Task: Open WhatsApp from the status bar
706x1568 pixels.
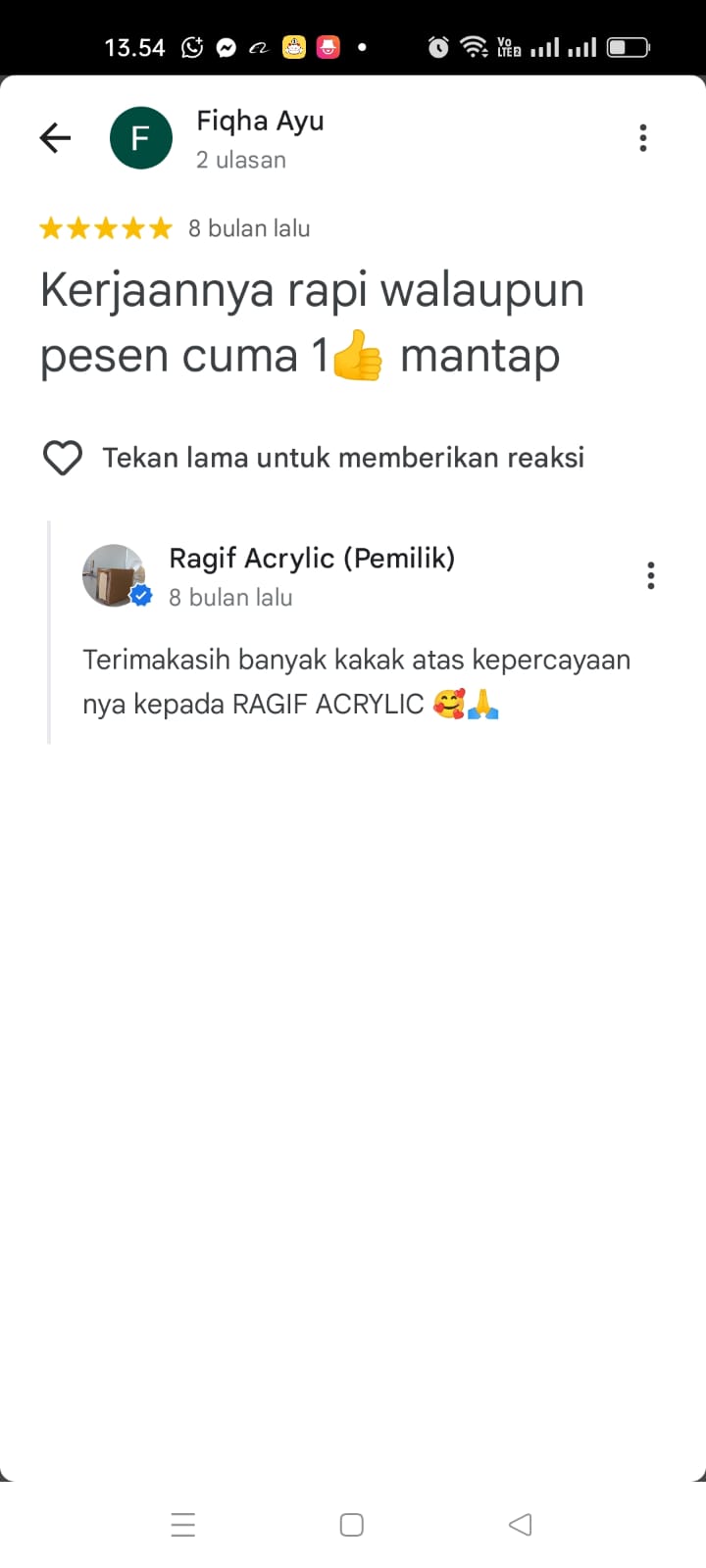Action: point(191,46)
